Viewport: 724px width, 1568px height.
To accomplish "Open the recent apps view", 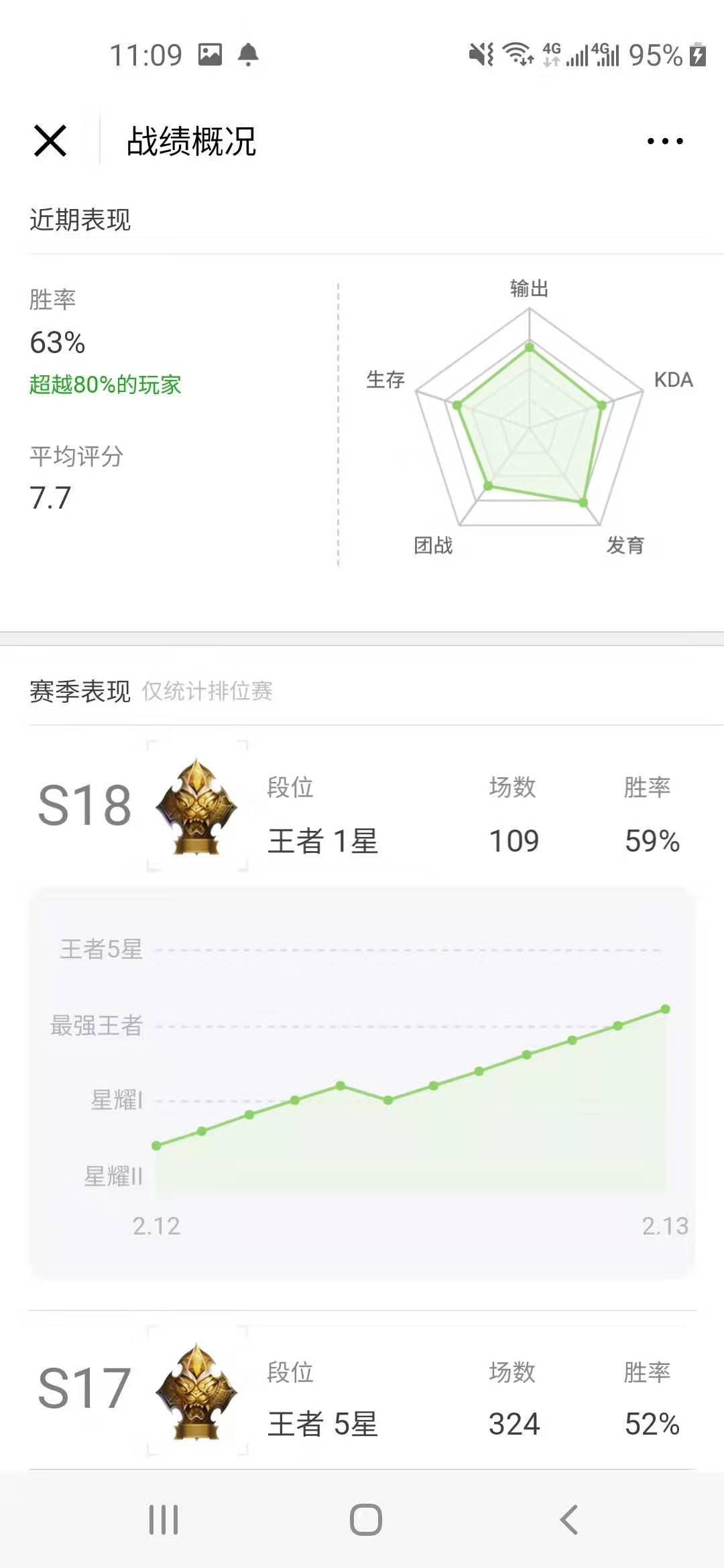I will (163, 1520).
